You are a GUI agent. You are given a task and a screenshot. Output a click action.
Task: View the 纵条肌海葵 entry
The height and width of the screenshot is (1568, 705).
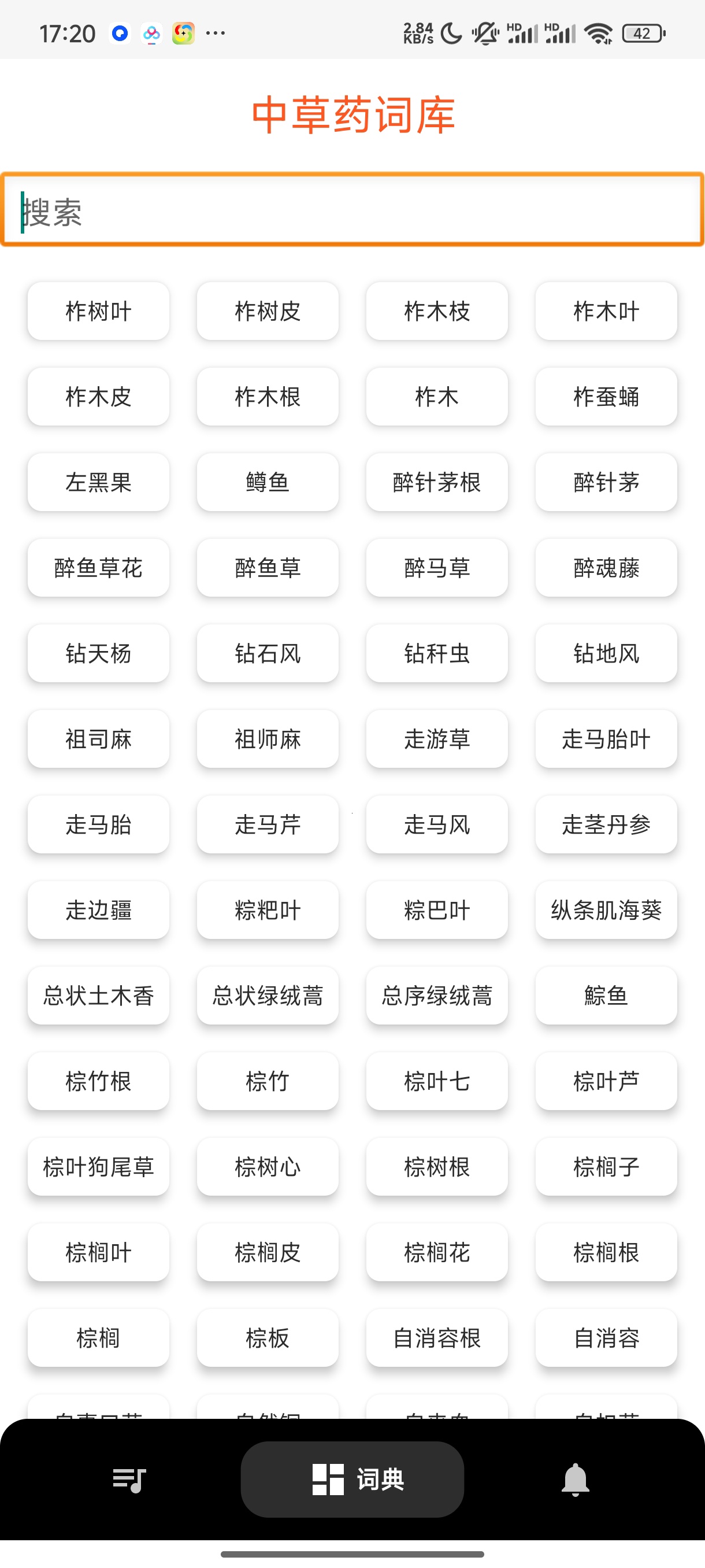click(606, 910)
